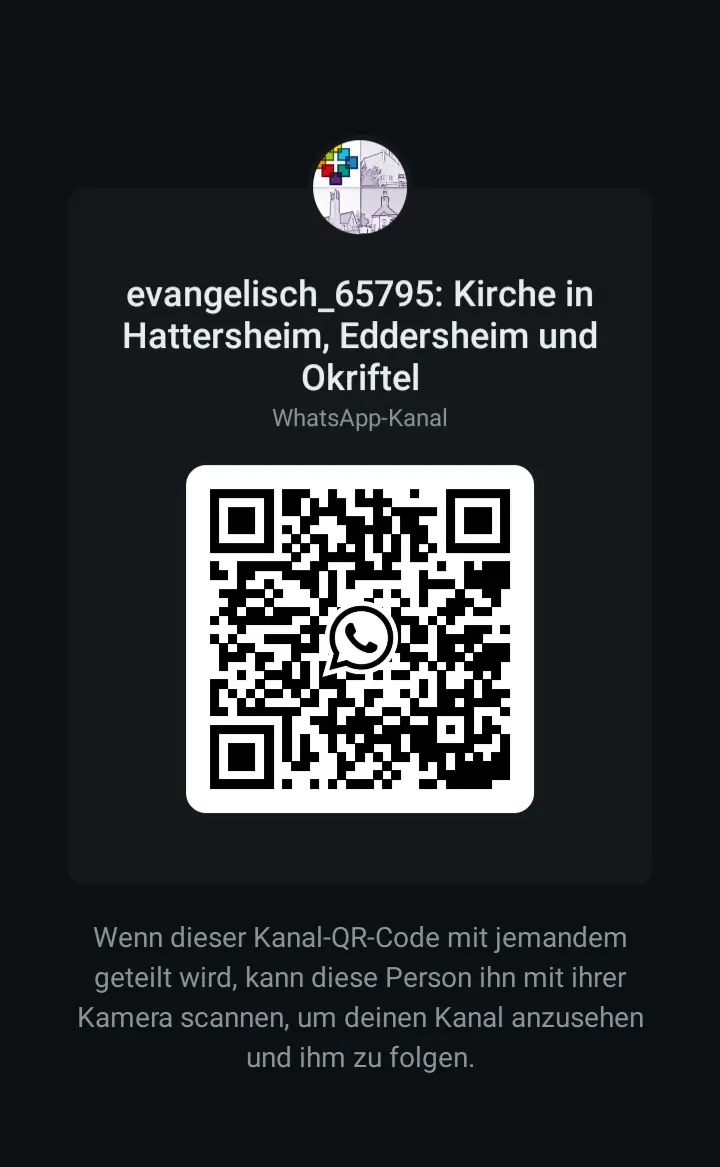Click the WhatsApp-Kanal subtitle label
This screenshot has height=1167, width=720.
[360, 418]
